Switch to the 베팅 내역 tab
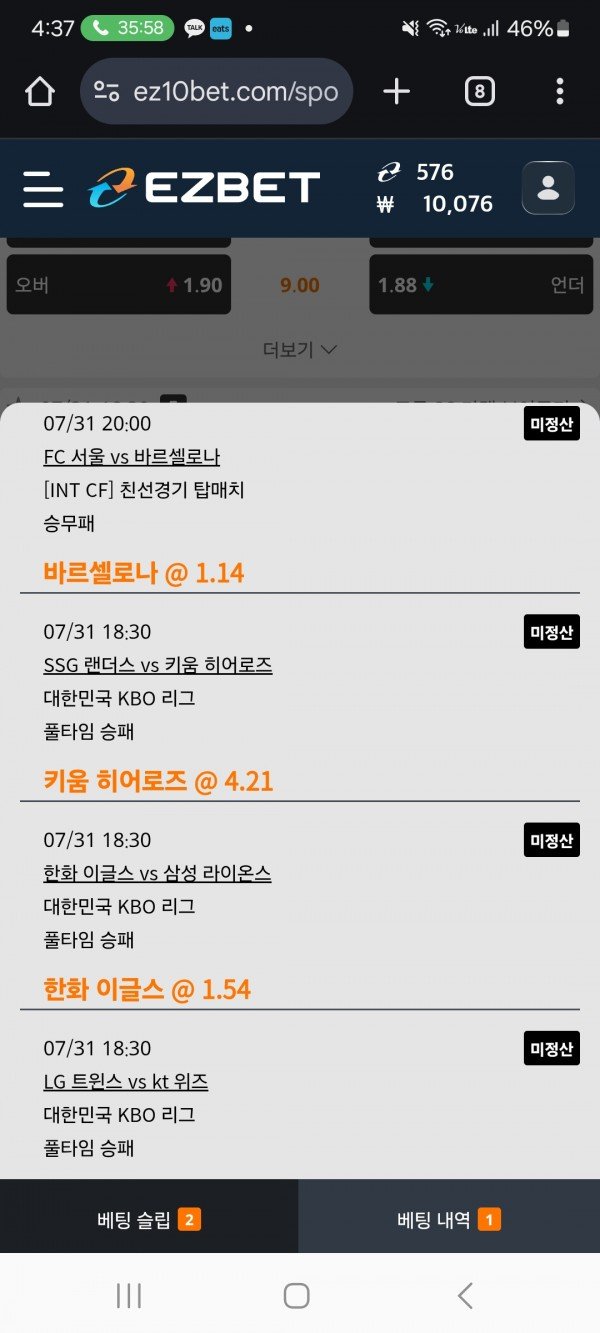Image resolution: width=600 pixels, height=1333 pixels. (x=449, y=1219)
